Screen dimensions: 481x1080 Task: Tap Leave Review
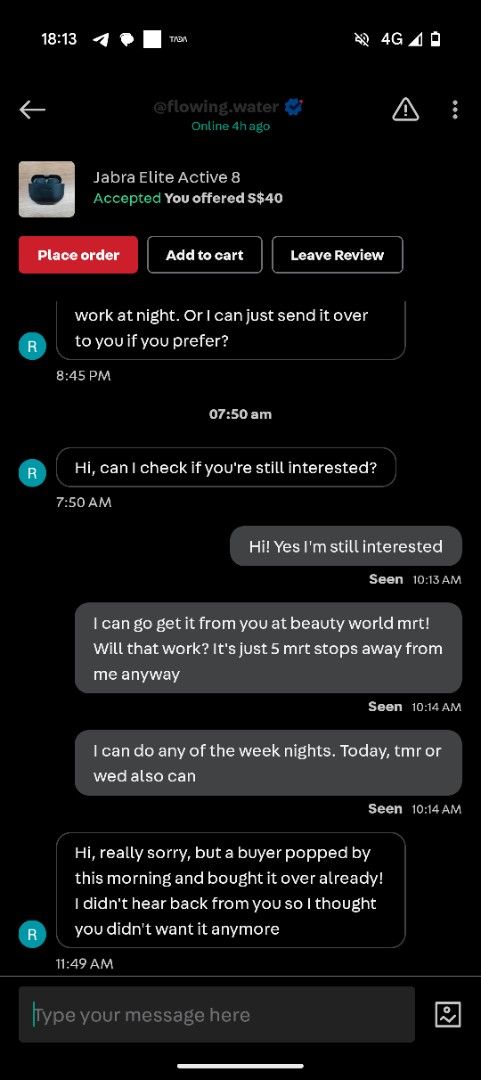(x=337, y=255)
